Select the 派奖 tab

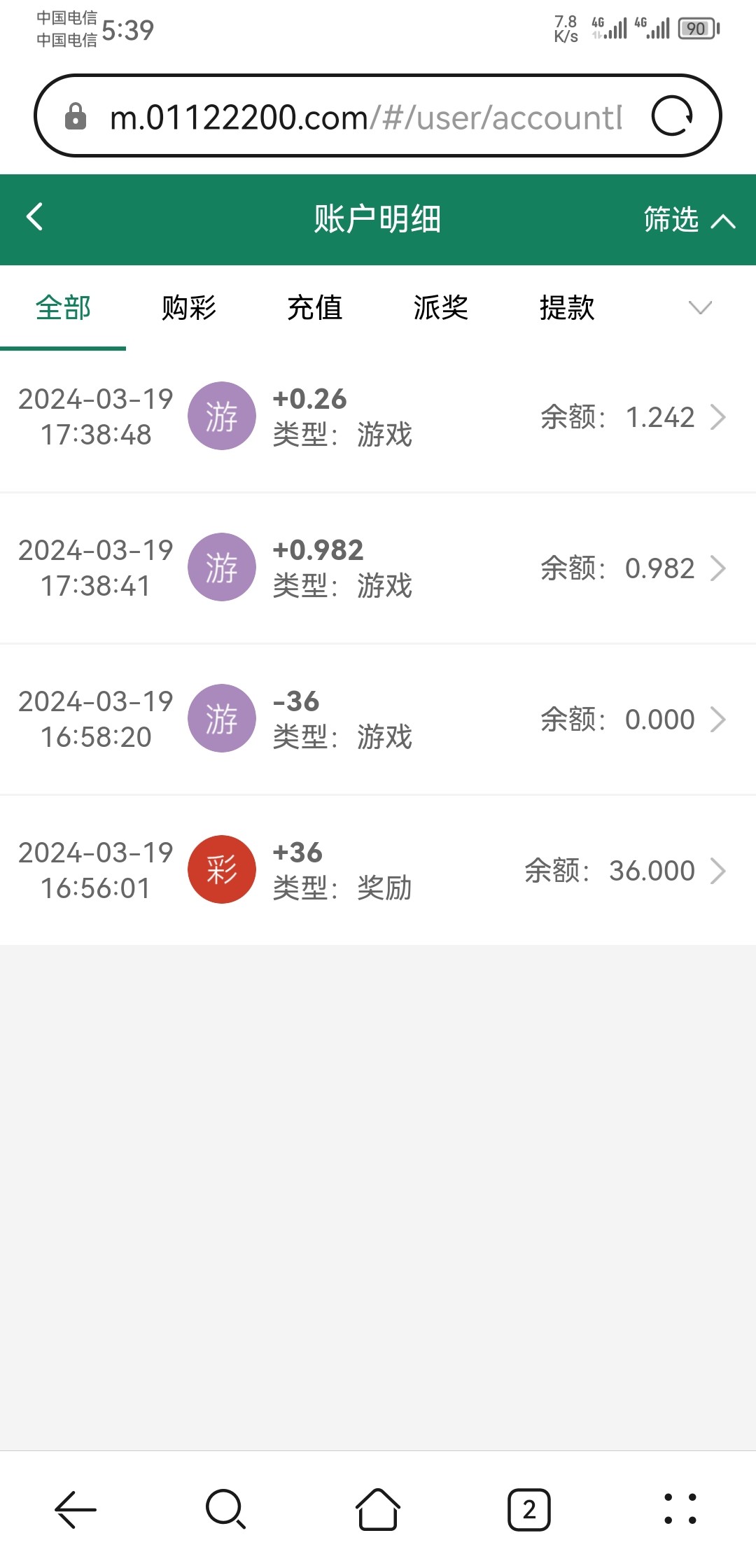441,308
